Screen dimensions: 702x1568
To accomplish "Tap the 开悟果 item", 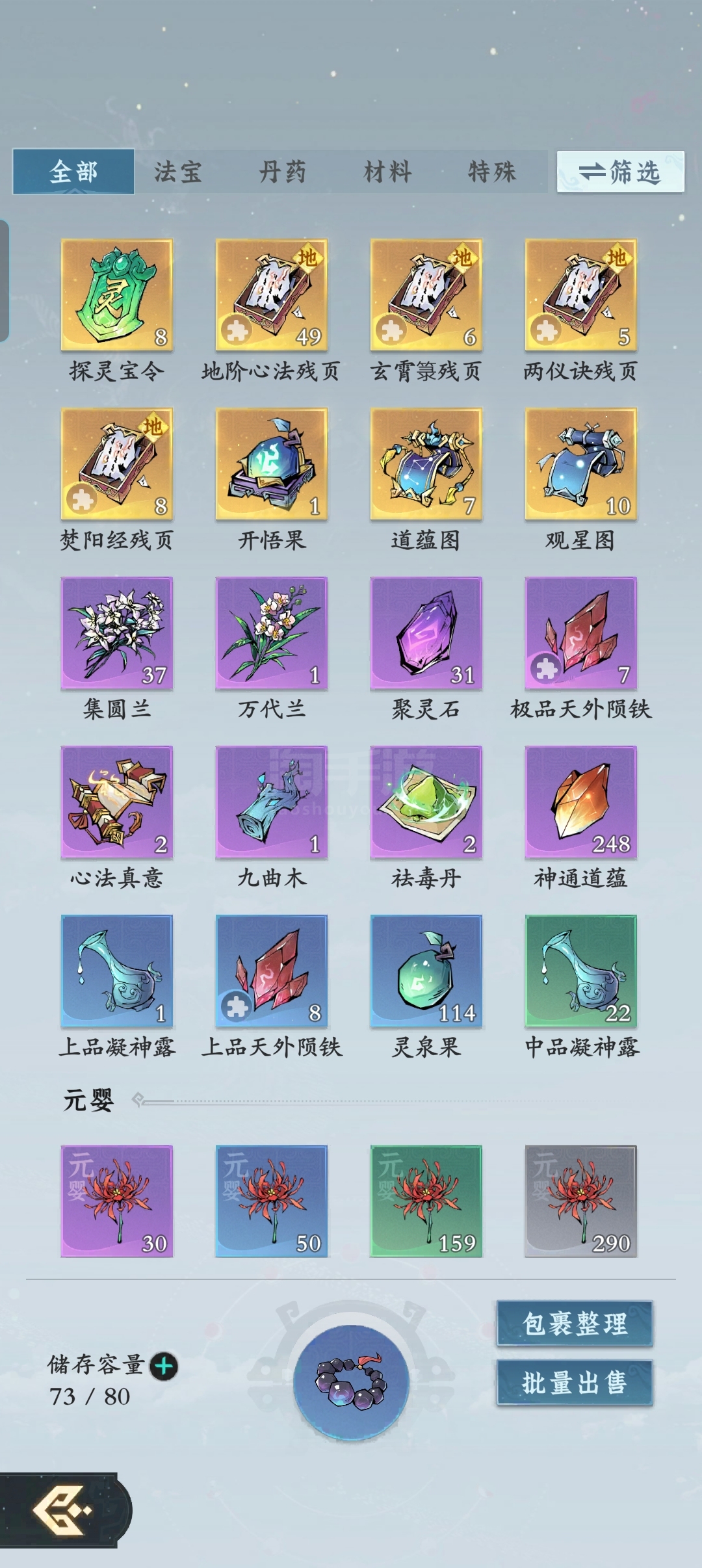I will tap(272, 464).
